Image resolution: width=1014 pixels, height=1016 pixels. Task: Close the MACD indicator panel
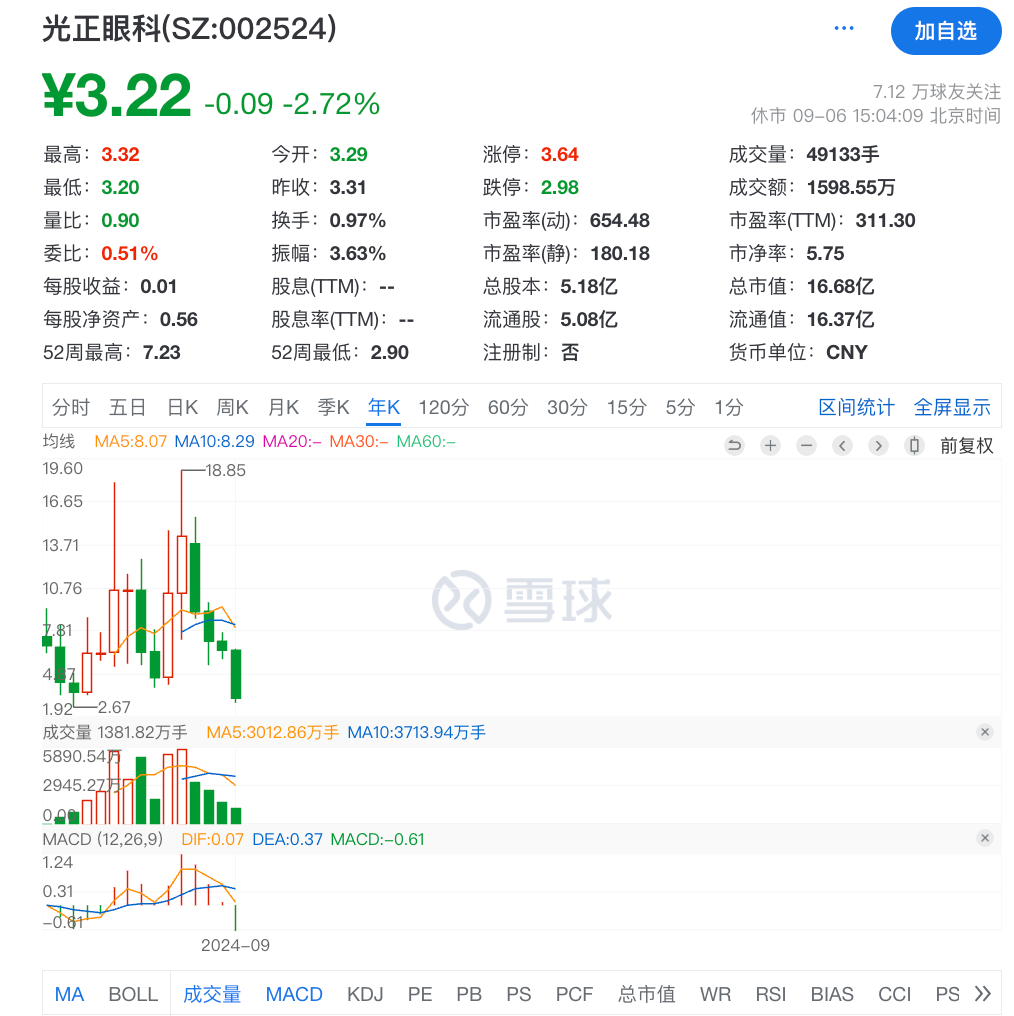point(985,838)
